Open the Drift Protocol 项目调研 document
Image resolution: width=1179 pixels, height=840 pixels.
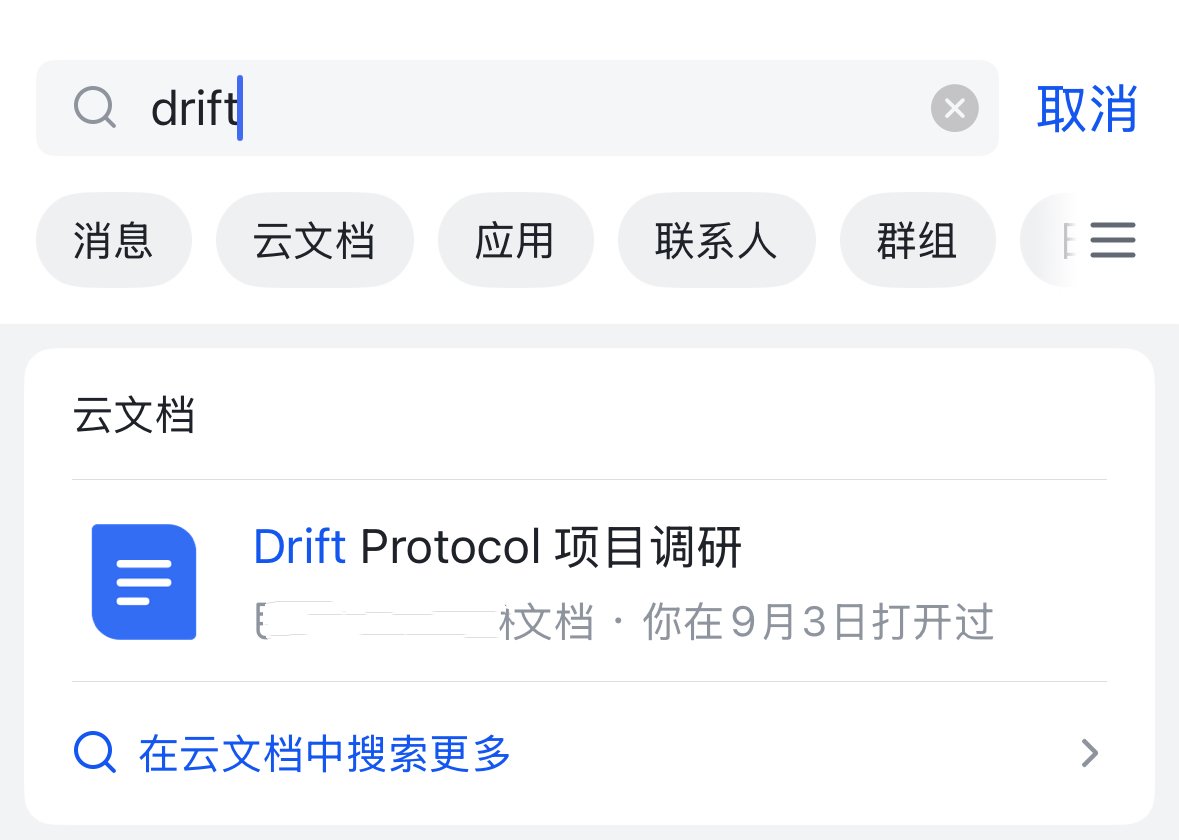pyautogui.click(x=588, y=581)
